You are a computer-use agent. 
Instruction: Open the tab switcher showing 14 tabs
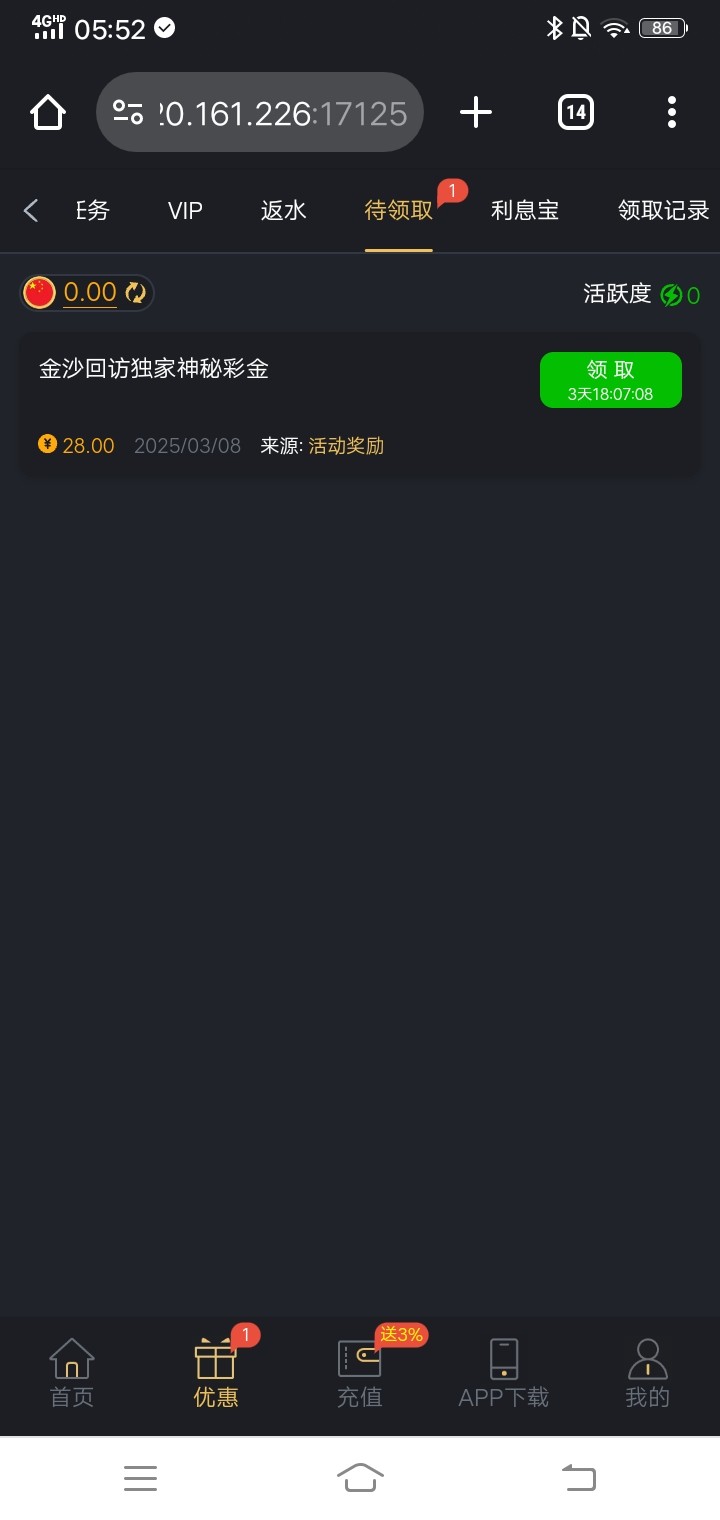[576, 113]
